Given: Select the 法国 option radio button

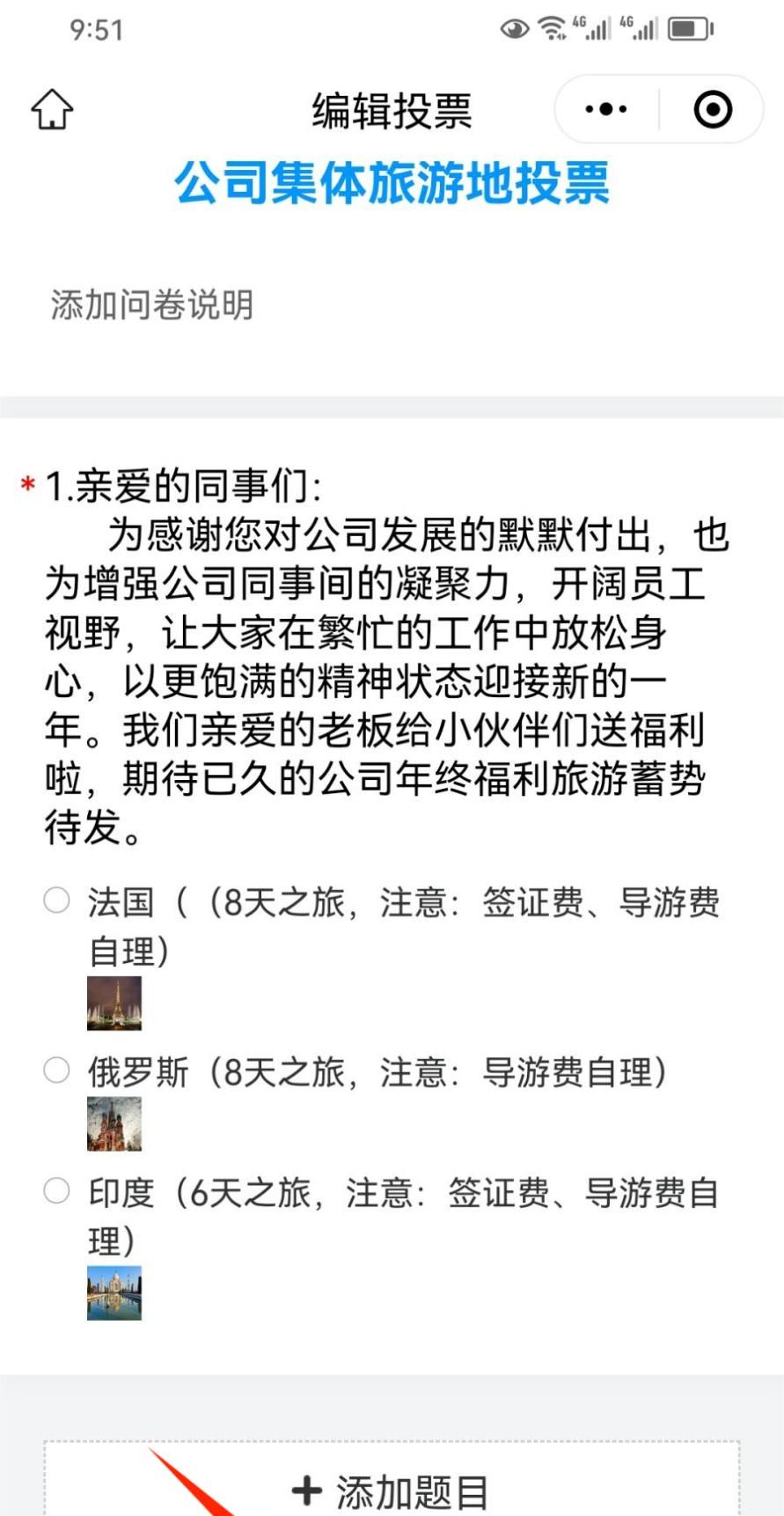Looking at the screenshot, I should tap(57, 901).
